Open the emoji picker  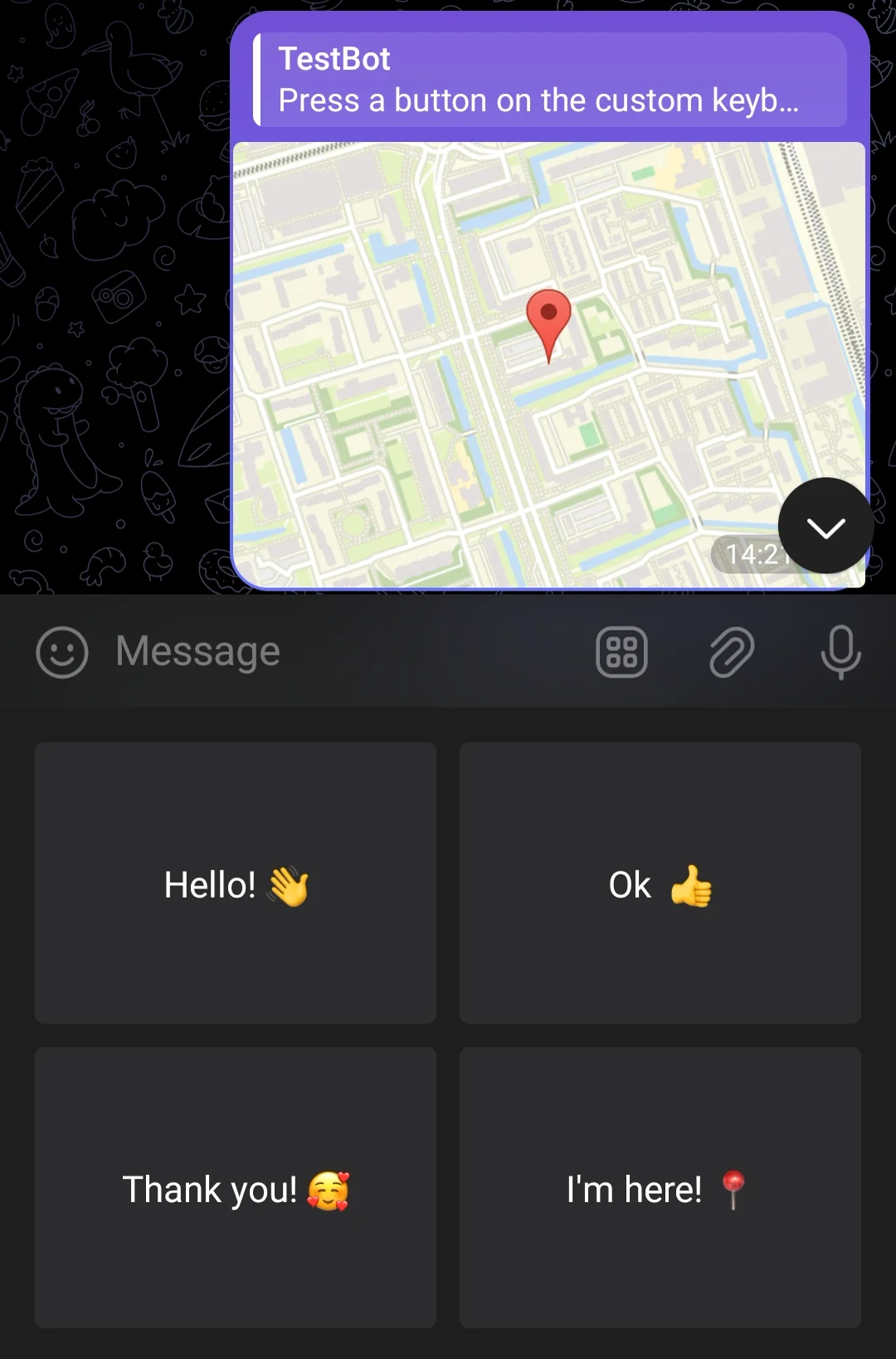click(x=62, y=652)
